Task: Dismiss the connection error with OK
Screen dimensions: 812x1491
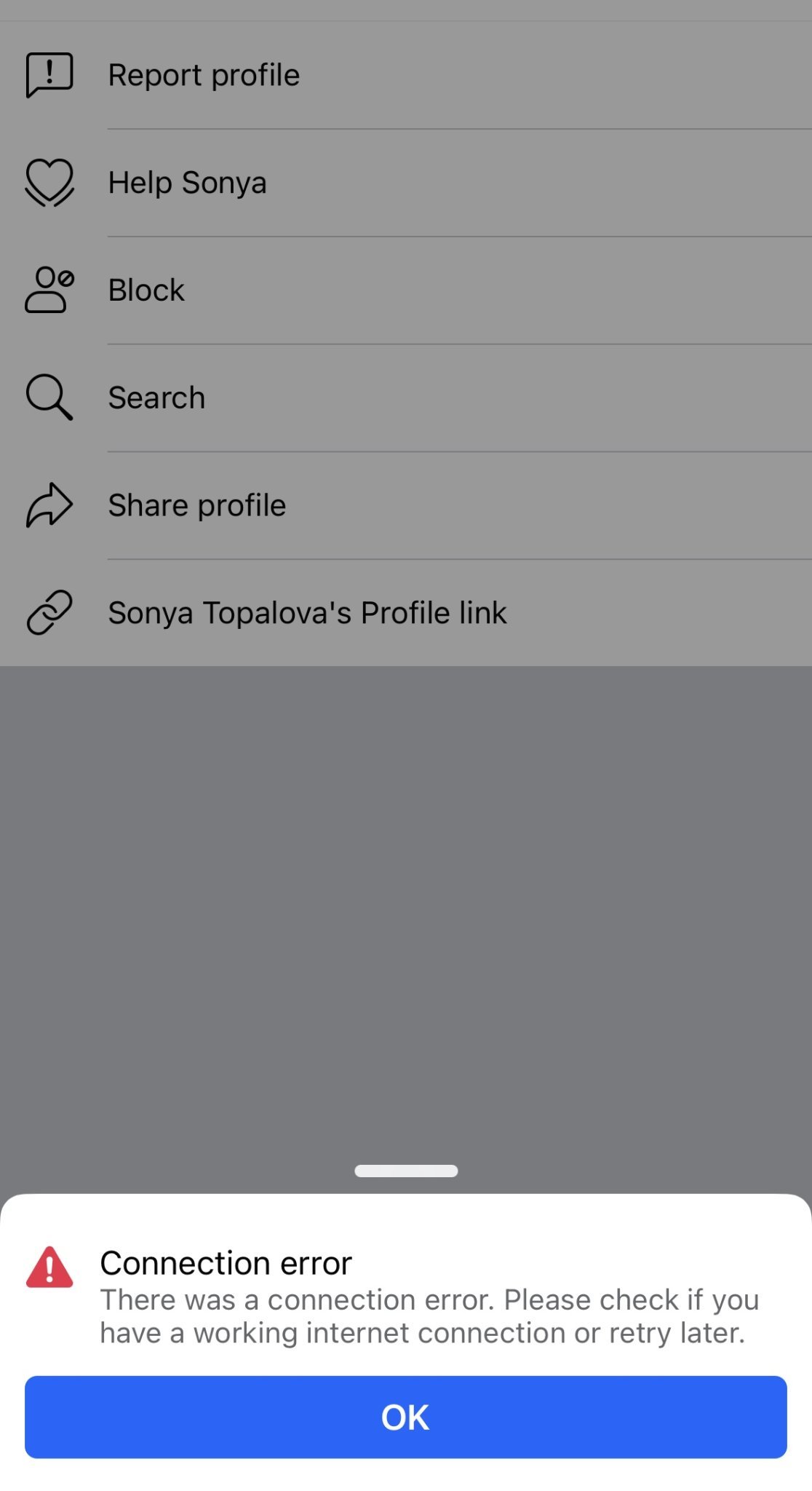Action: click(x=405, y=1417)
